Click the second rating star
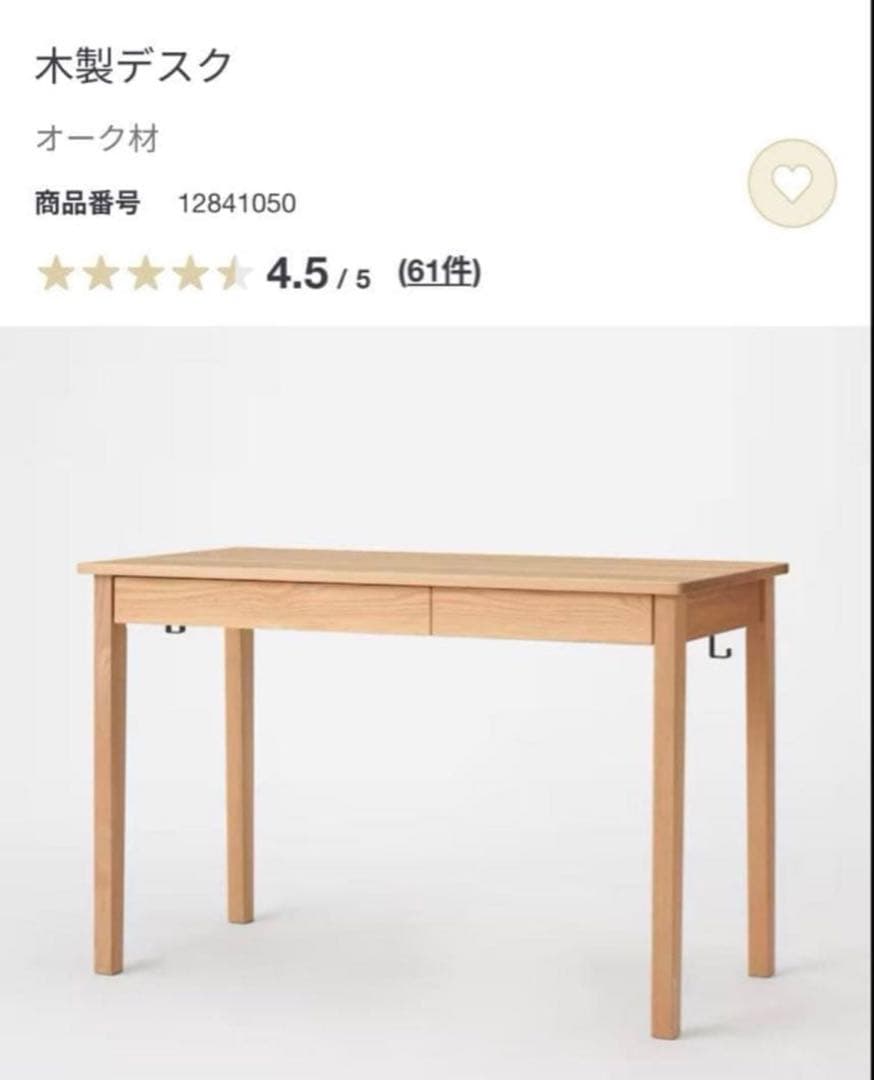The height and width of the screenshot is (1080, 874). [100, 272]
